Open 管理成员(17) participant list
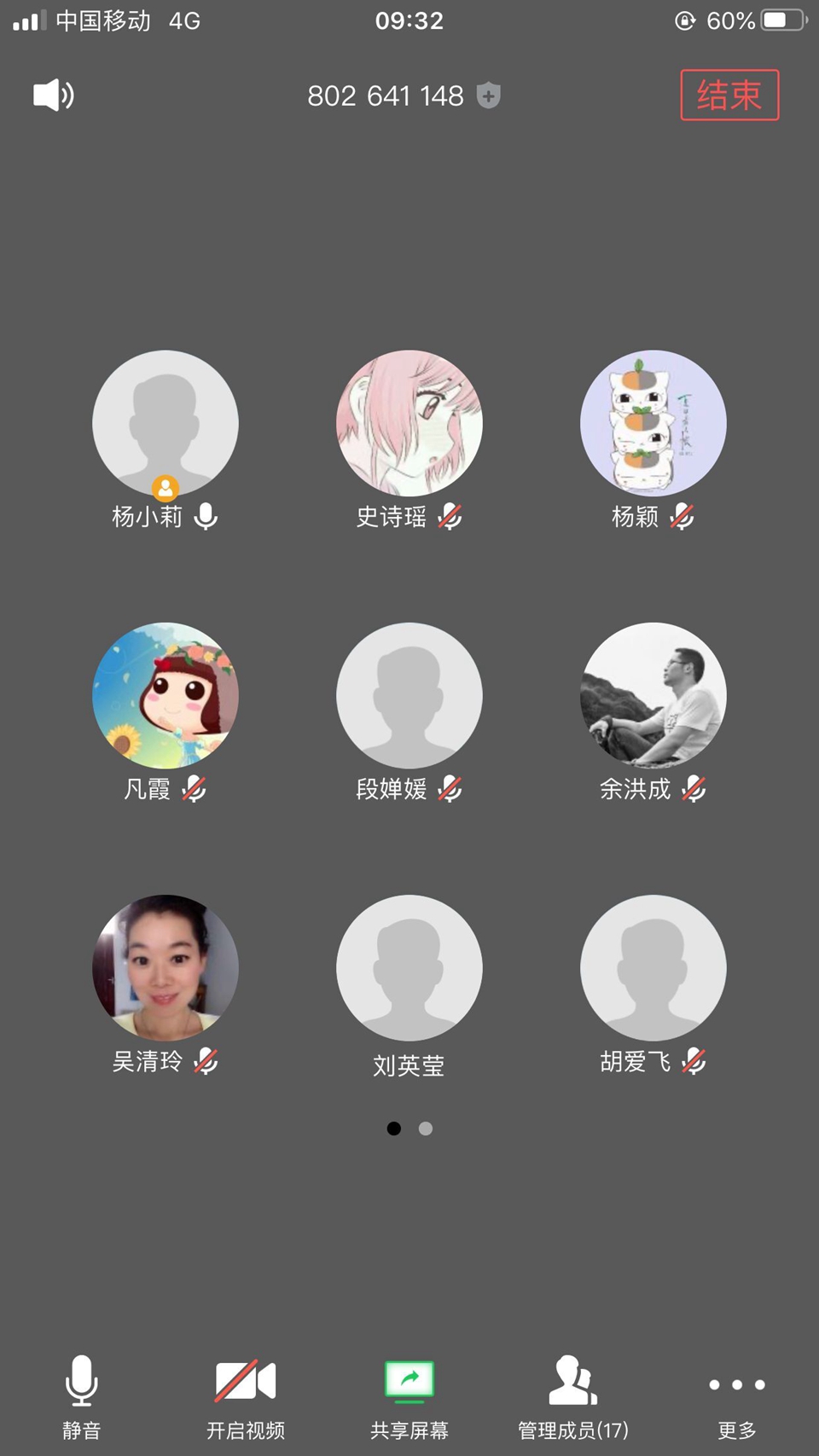The image size is (819, 1456). click(573, 1396)
